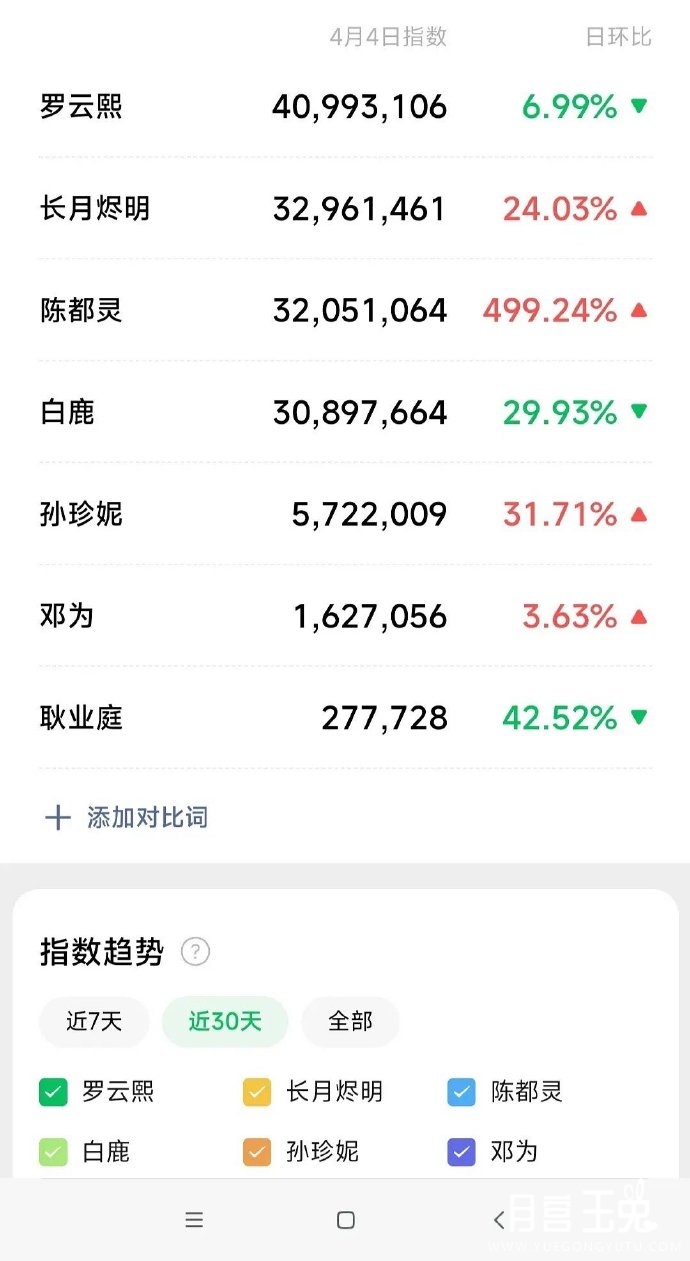The image size is (690, 1261).
Task: Switch to the 近7天 range
Action: tap(94, 1021)
